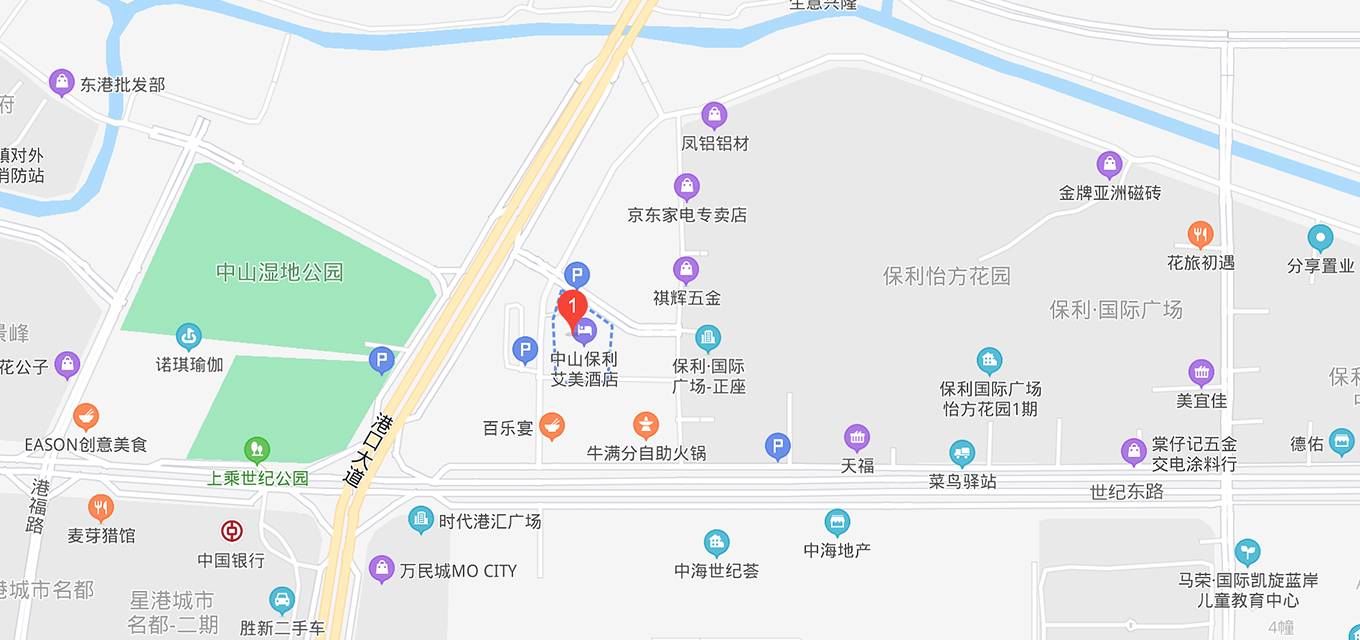Viewport: 1360px width, 640px height.
Task: Select the 时代港汇广场 marker
Action: coord(422,520)
